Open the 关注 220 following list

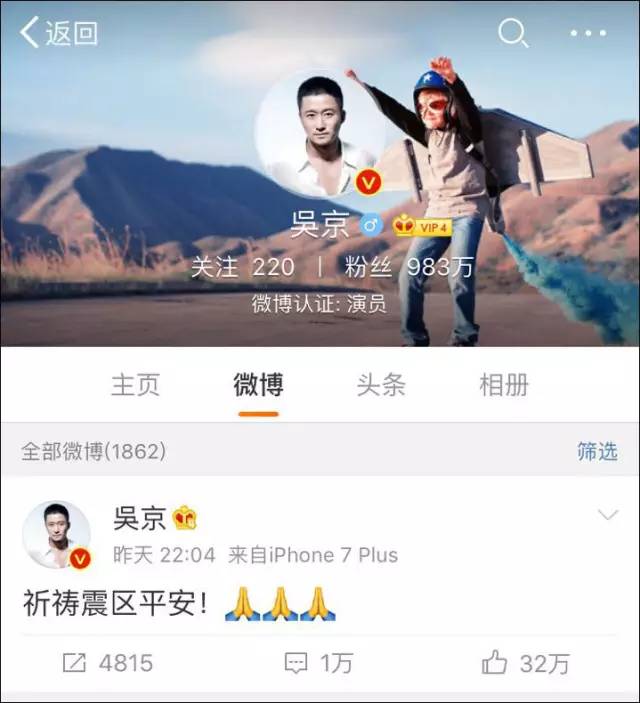click(243, 267)
